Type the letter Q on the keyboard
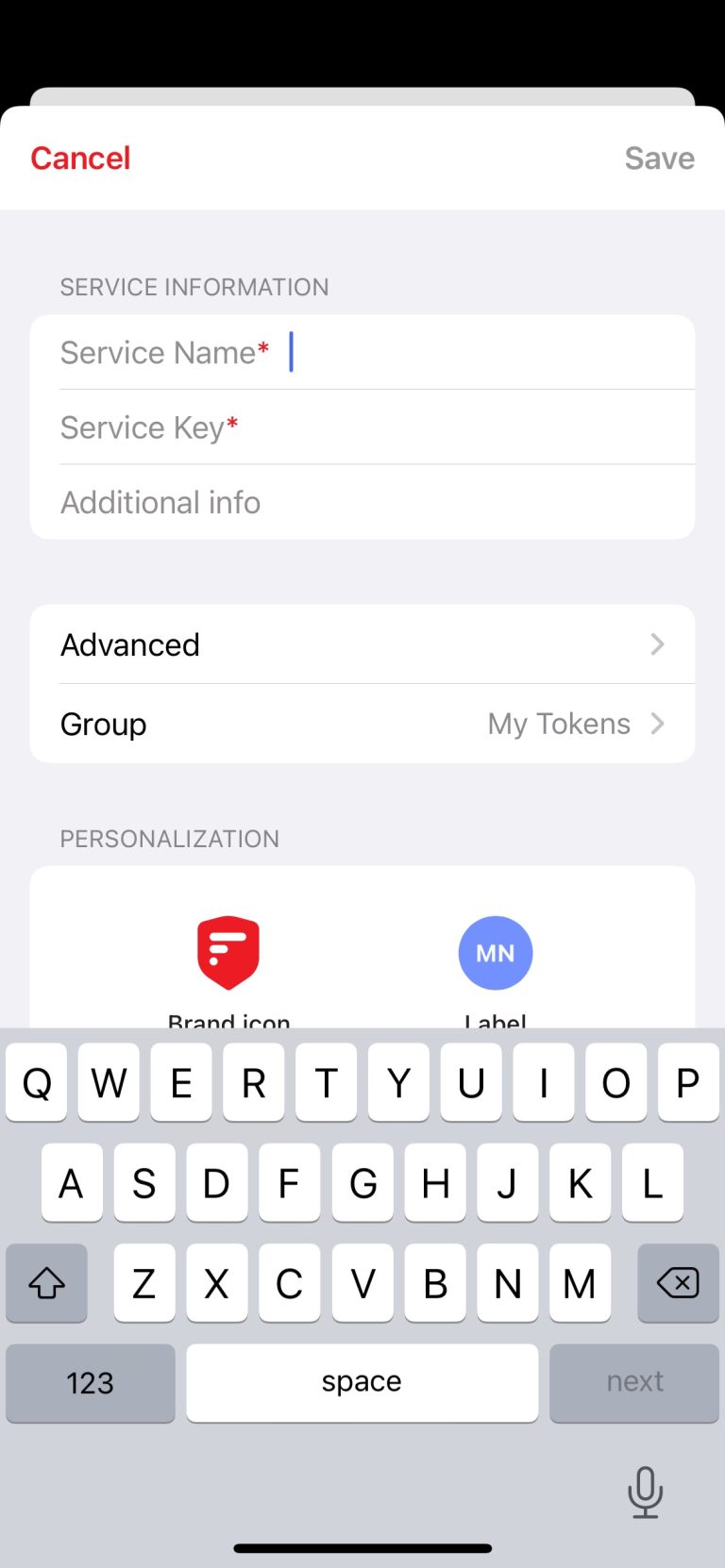This screenshot has height=1568, width=725. 36,1082
